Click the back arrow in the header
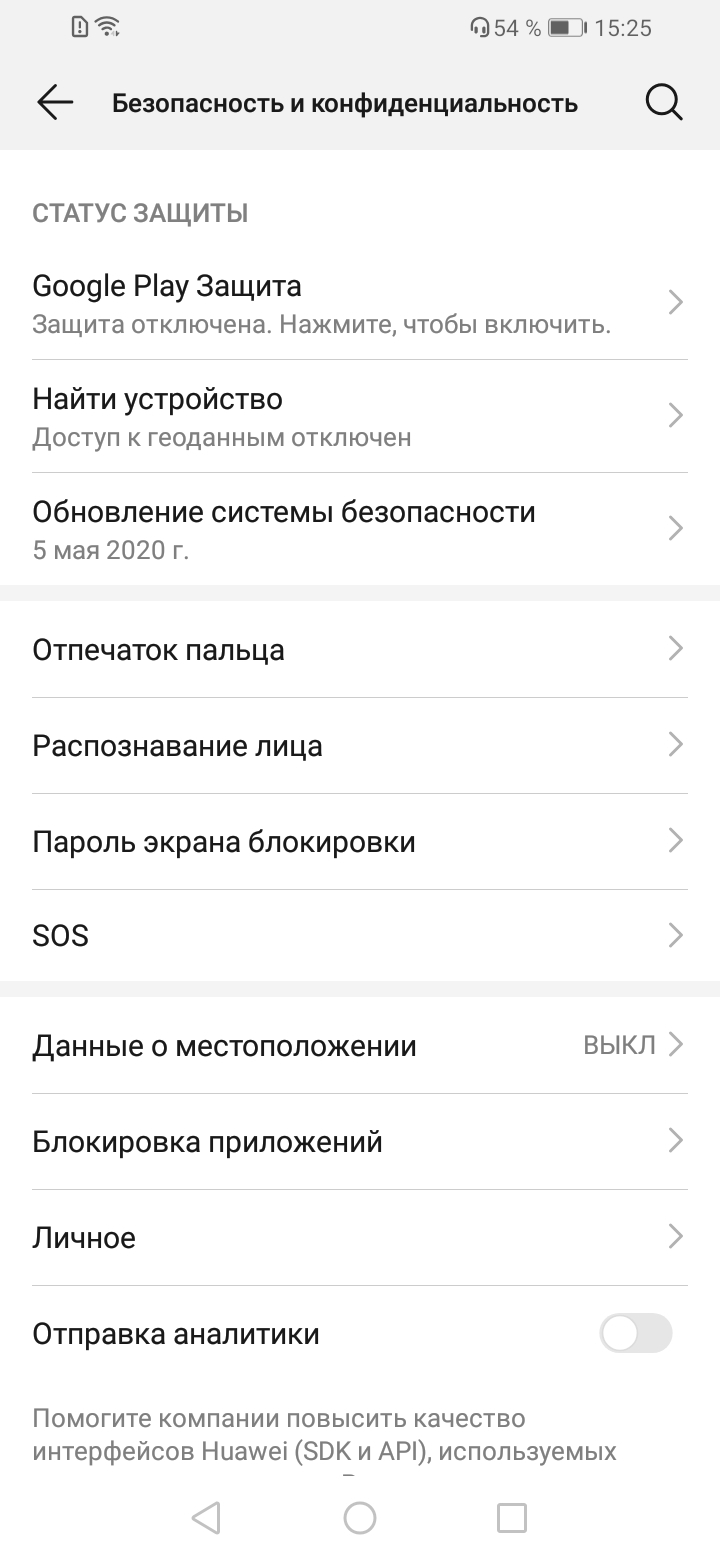The height and width of the screenshot is (1560, 720). click(x=55, y=101)
